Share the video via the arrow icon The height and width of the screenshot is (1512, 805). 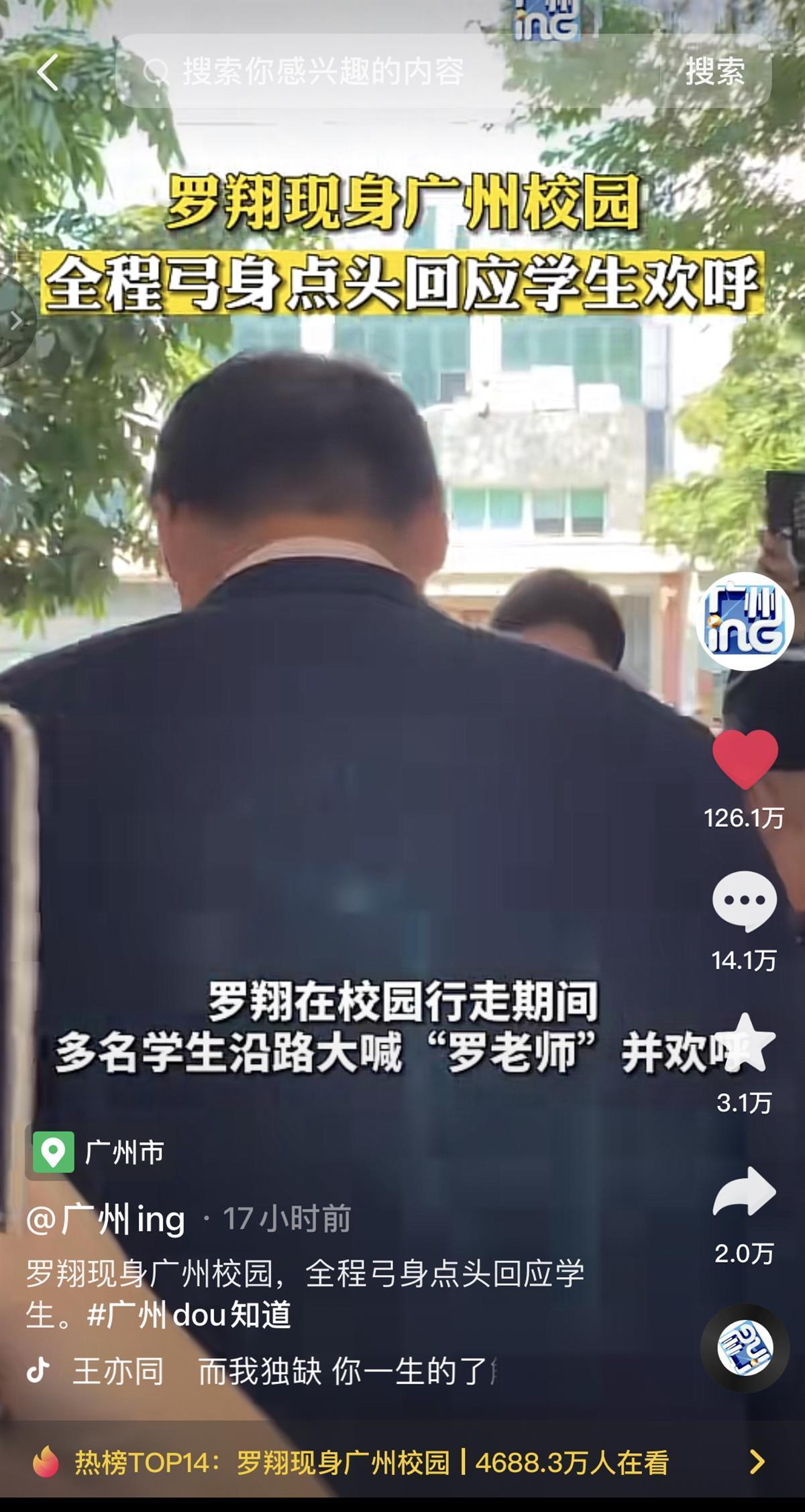pos(745,1193)
